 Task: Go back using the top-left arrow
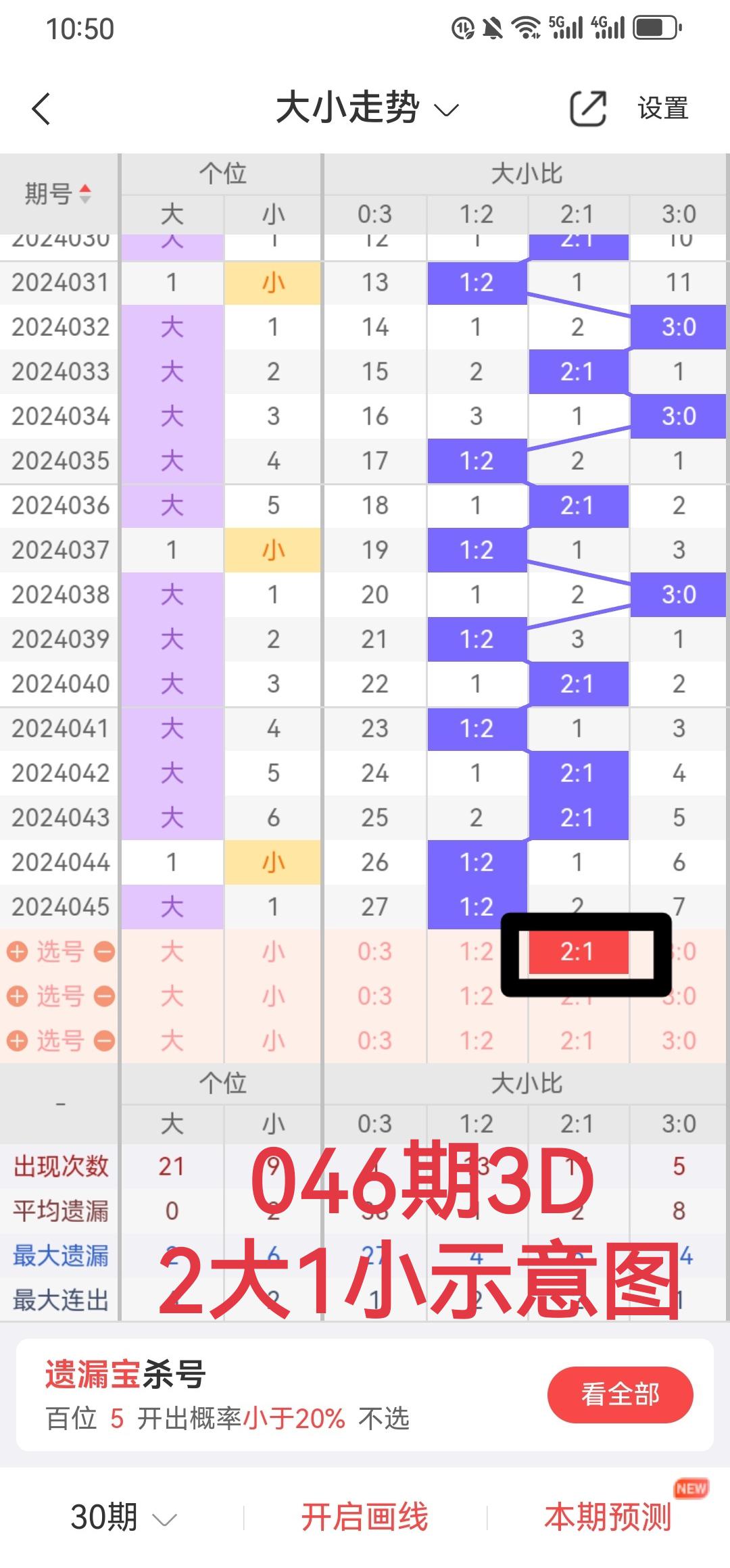pyautogui.click(x=42, y=109)
